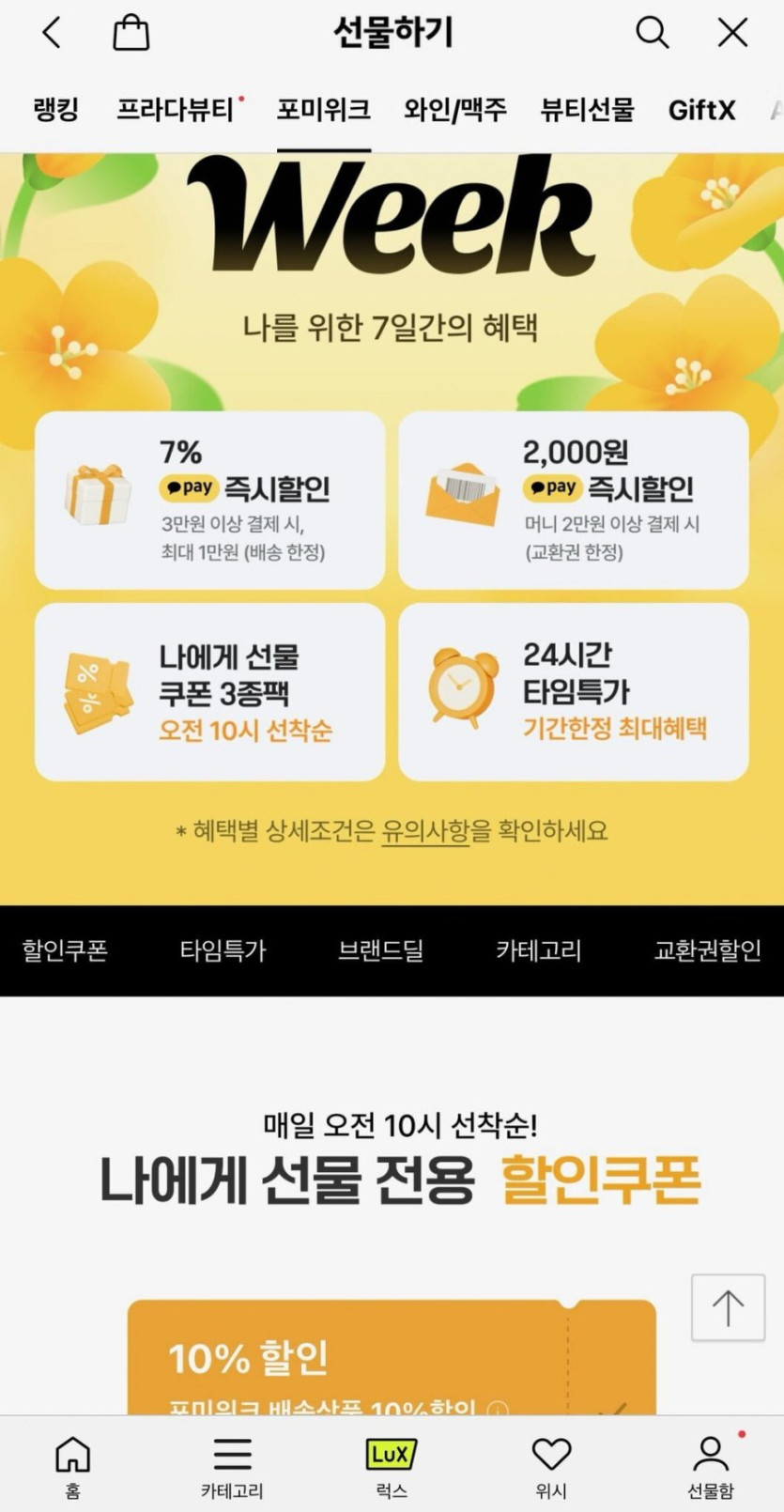Tap the underlined 유의사항 link
Screen dimensions: 784x1512
(x=424, y=831)
